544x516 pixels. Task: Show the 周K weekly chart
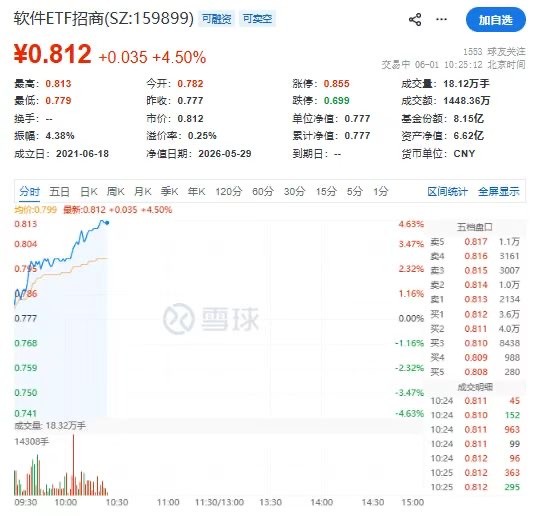[x=116, y=192]
